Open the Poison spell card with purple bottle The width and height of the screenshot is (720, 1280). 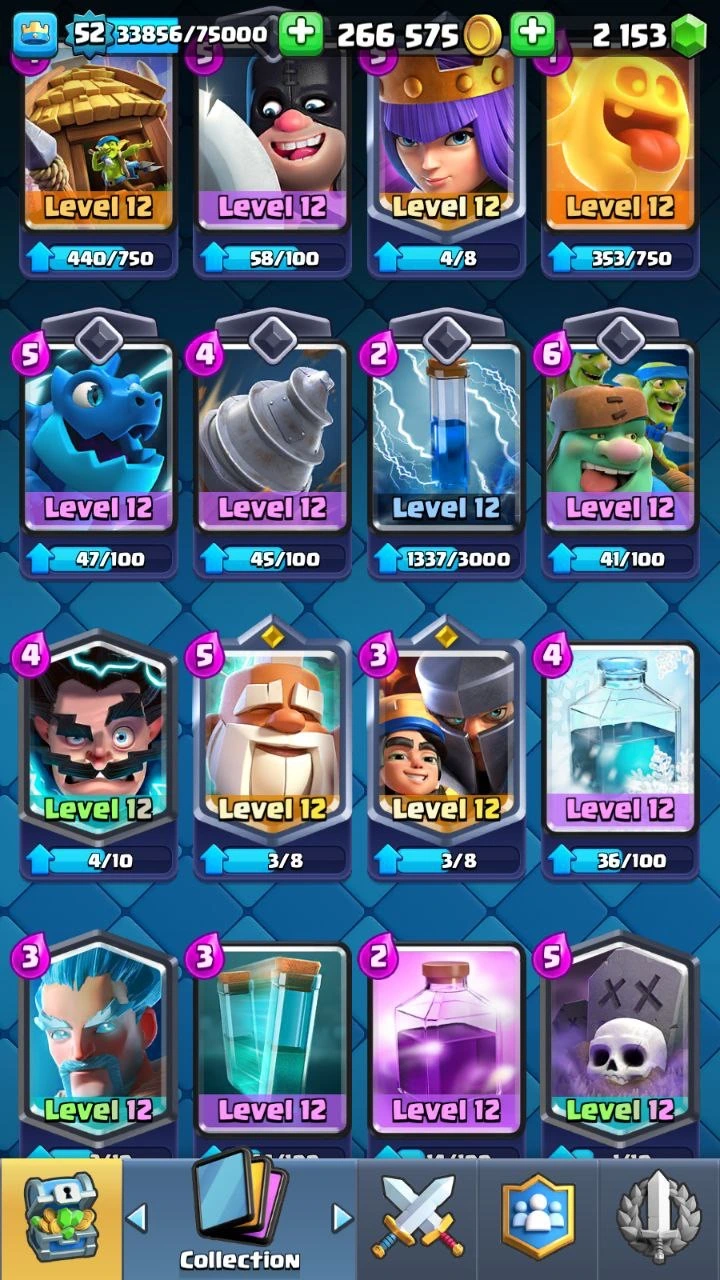(446, 1040)
